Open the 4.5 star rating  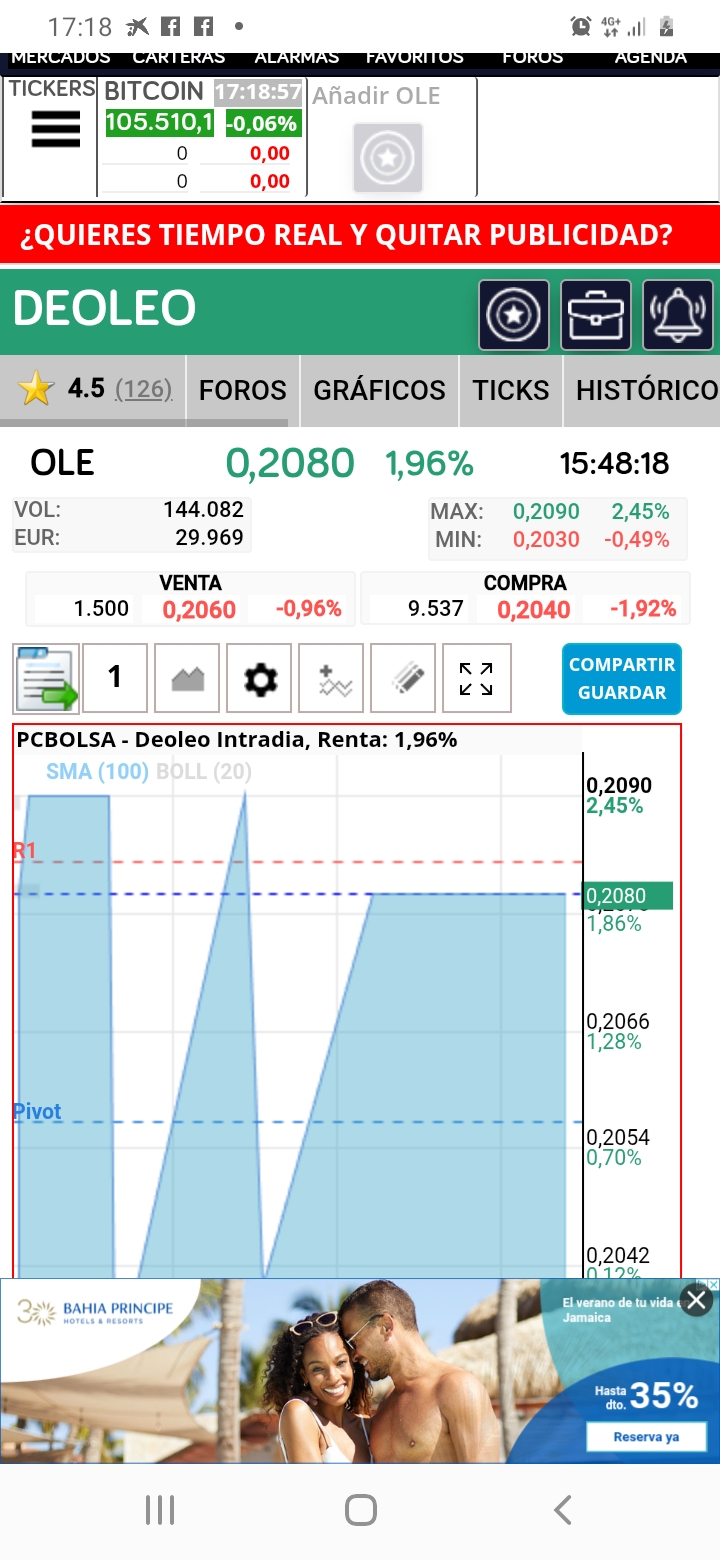coord(93,390)
